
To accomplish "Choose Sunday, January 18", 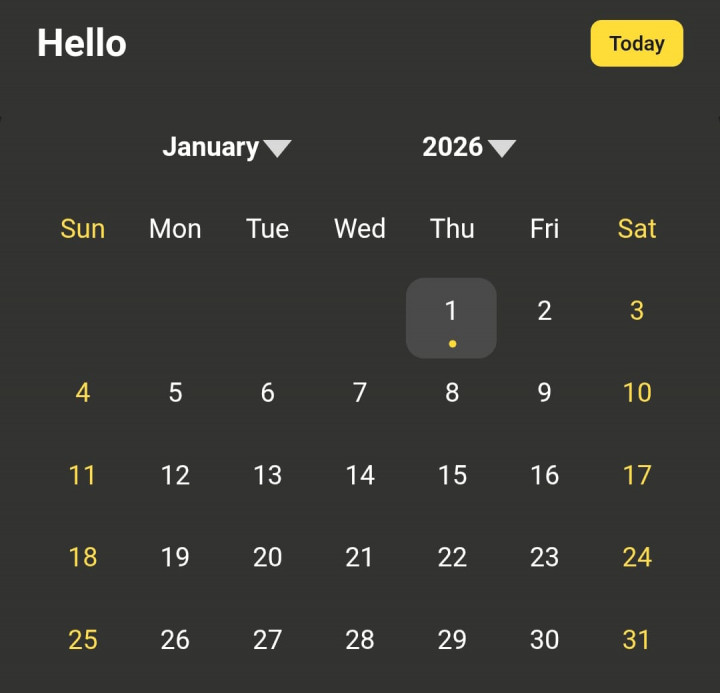I will (82, 557).
